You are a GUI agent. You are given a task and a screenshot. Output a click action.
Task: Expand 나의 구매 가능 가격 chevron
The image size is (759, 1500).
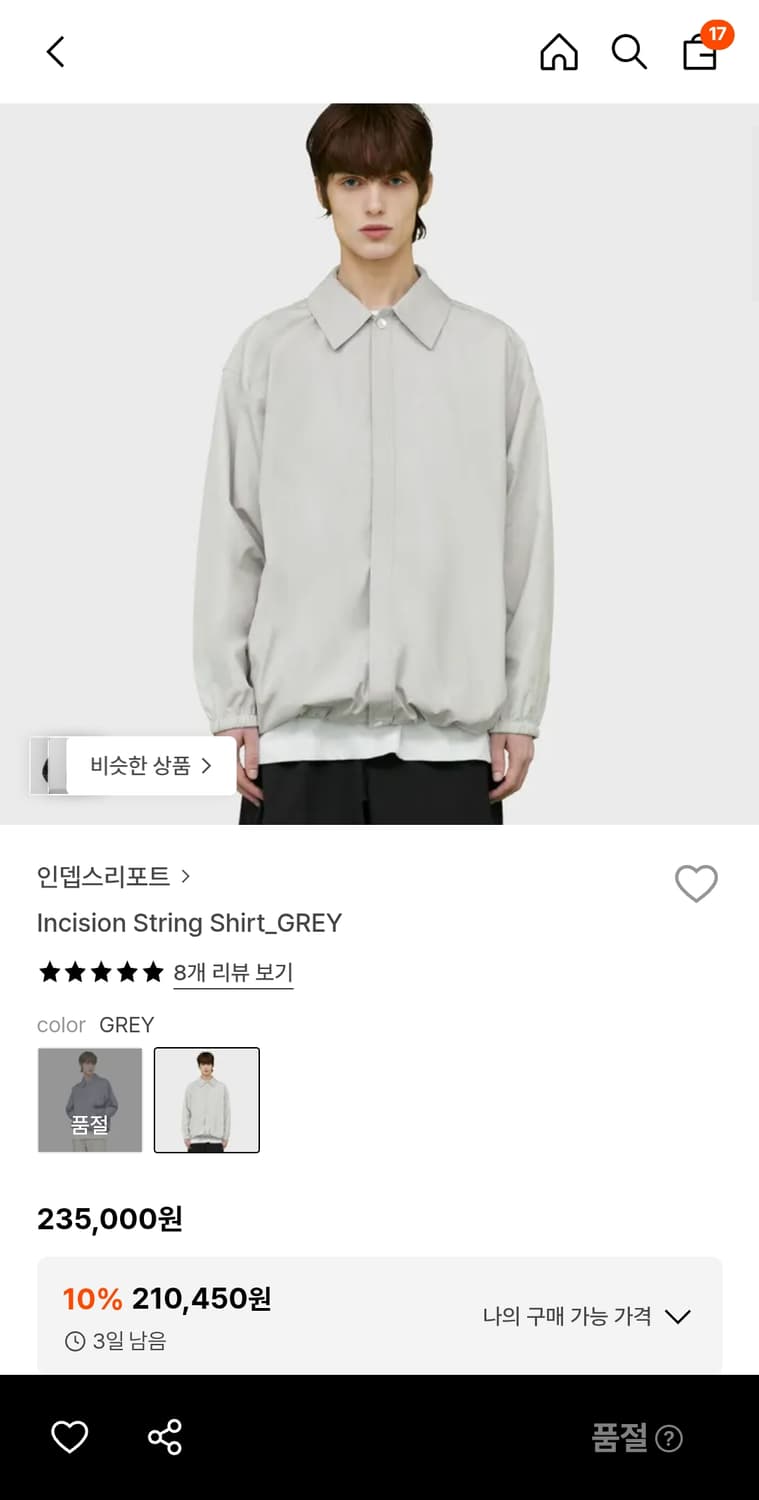tap(679, 1317)
